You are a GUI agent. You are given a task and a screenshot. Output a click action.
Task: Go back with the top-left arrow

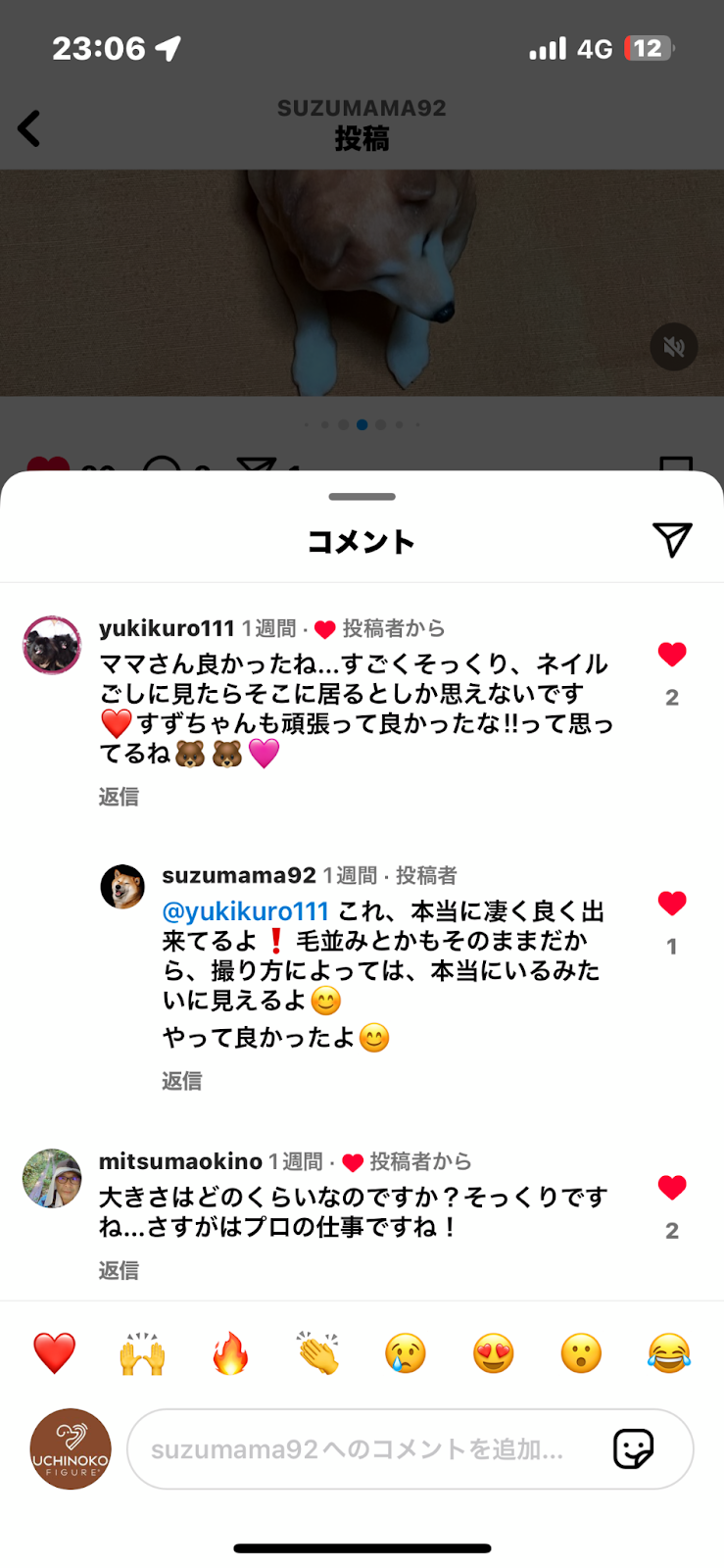[x=29, y=128]
